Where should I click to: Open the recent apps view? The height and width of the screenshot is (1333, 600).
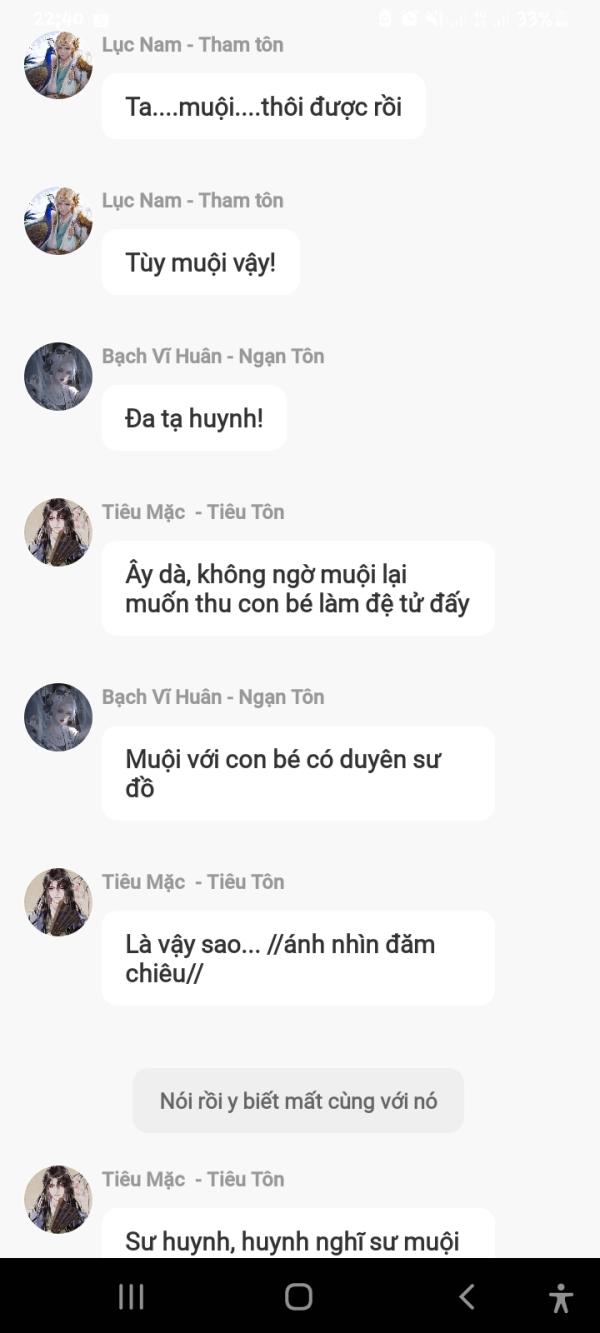[x=132, y=1297]
